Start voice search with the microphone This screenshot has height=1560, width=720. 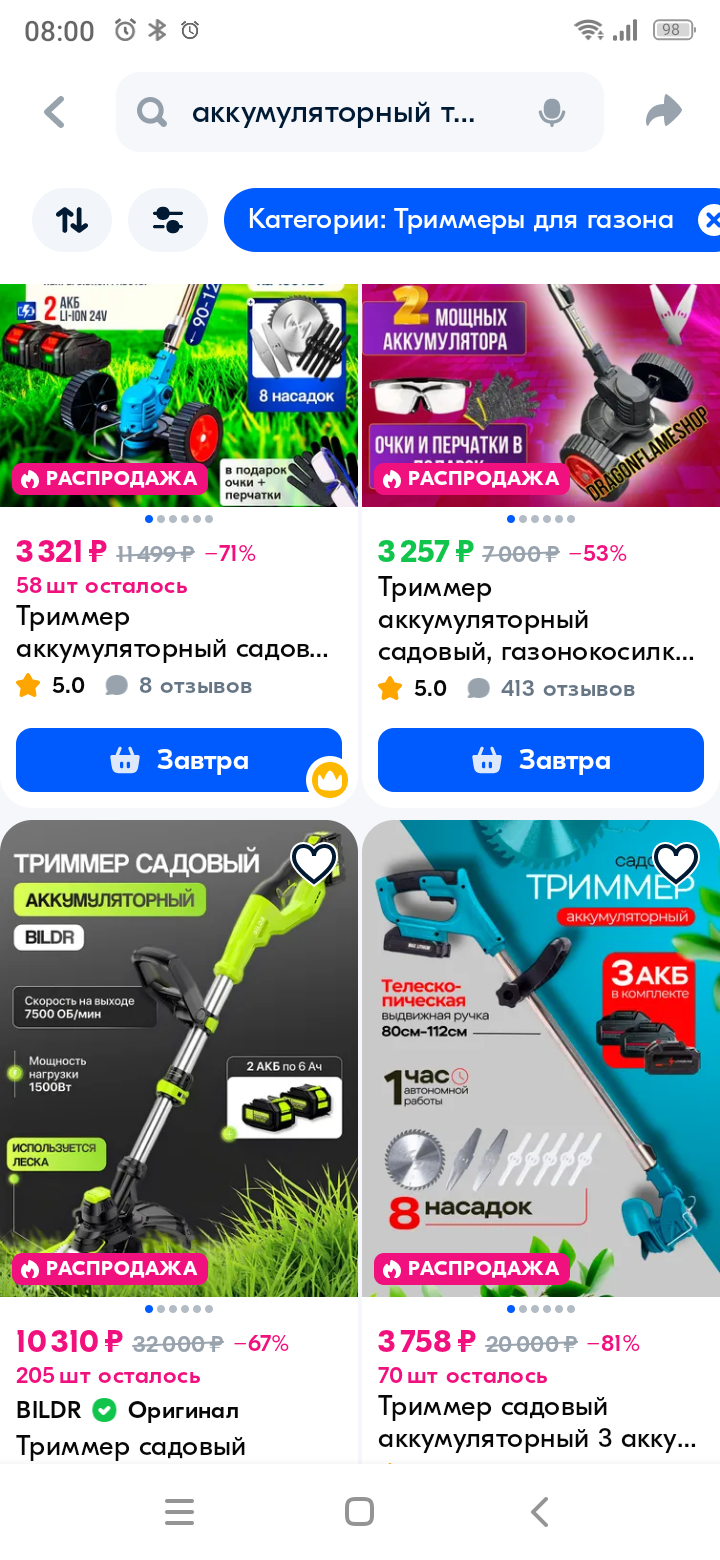551,113
